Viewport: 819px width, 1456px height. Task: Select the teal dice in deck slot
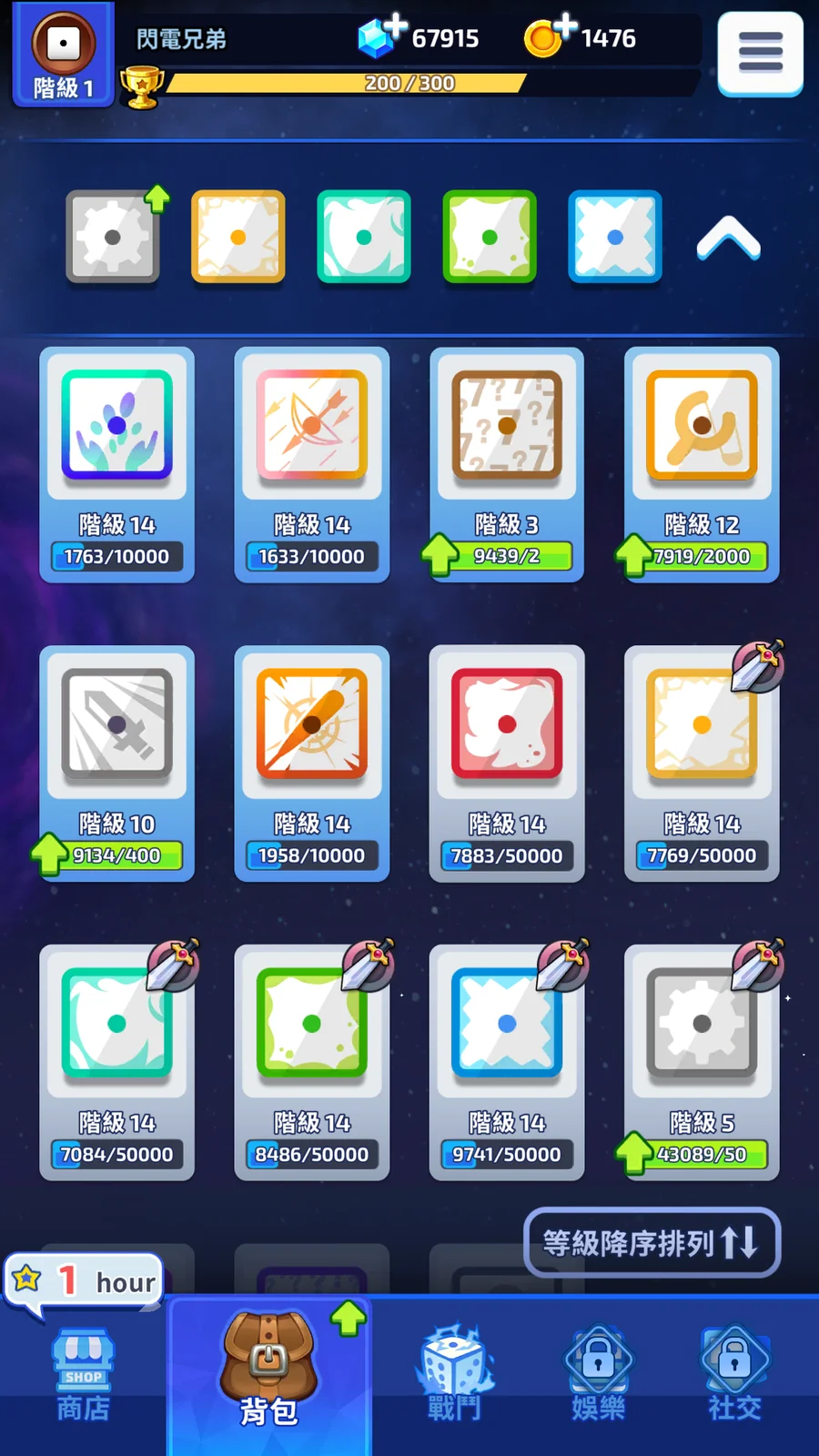pyautogui.click(x=363, y=237)
